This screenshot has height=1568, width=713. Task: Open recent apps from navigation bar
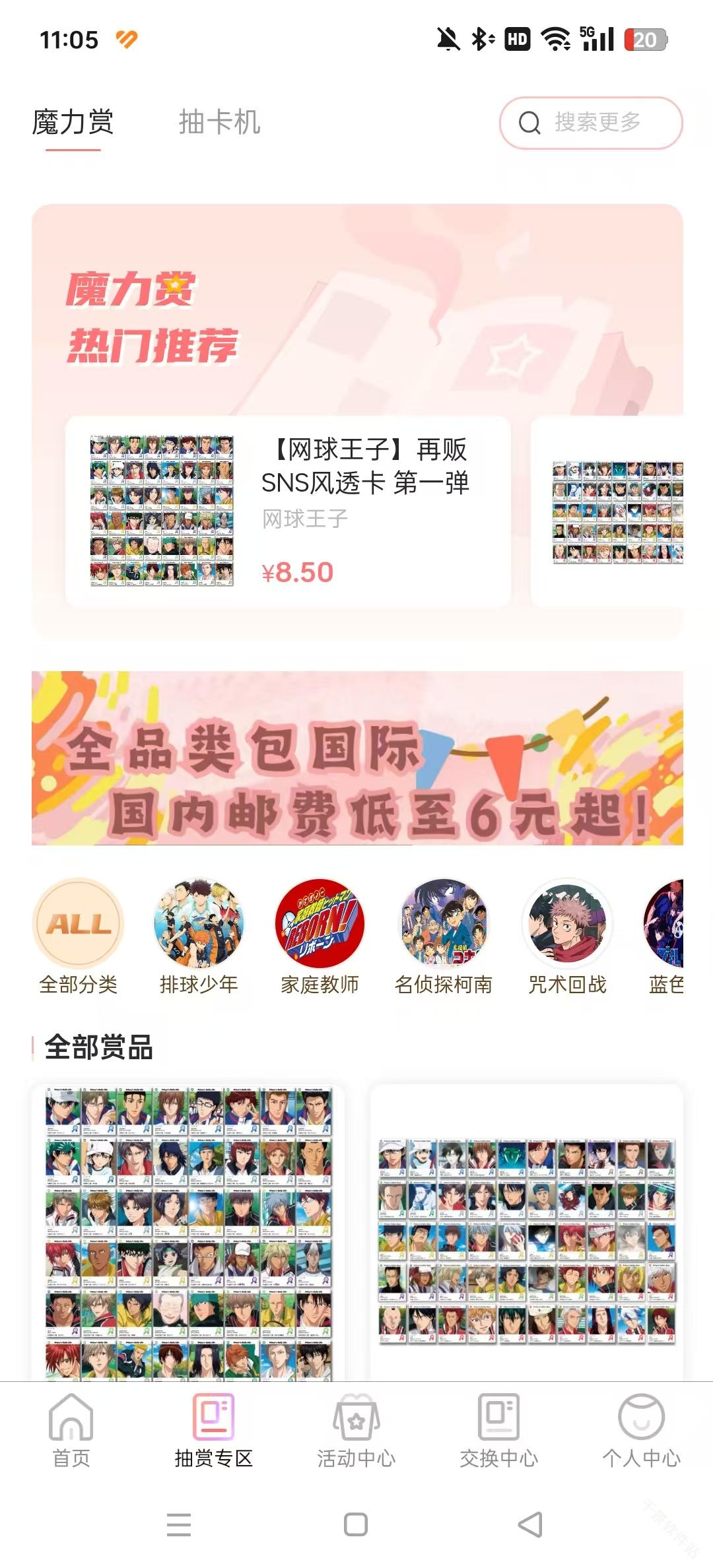point(179,1524)
